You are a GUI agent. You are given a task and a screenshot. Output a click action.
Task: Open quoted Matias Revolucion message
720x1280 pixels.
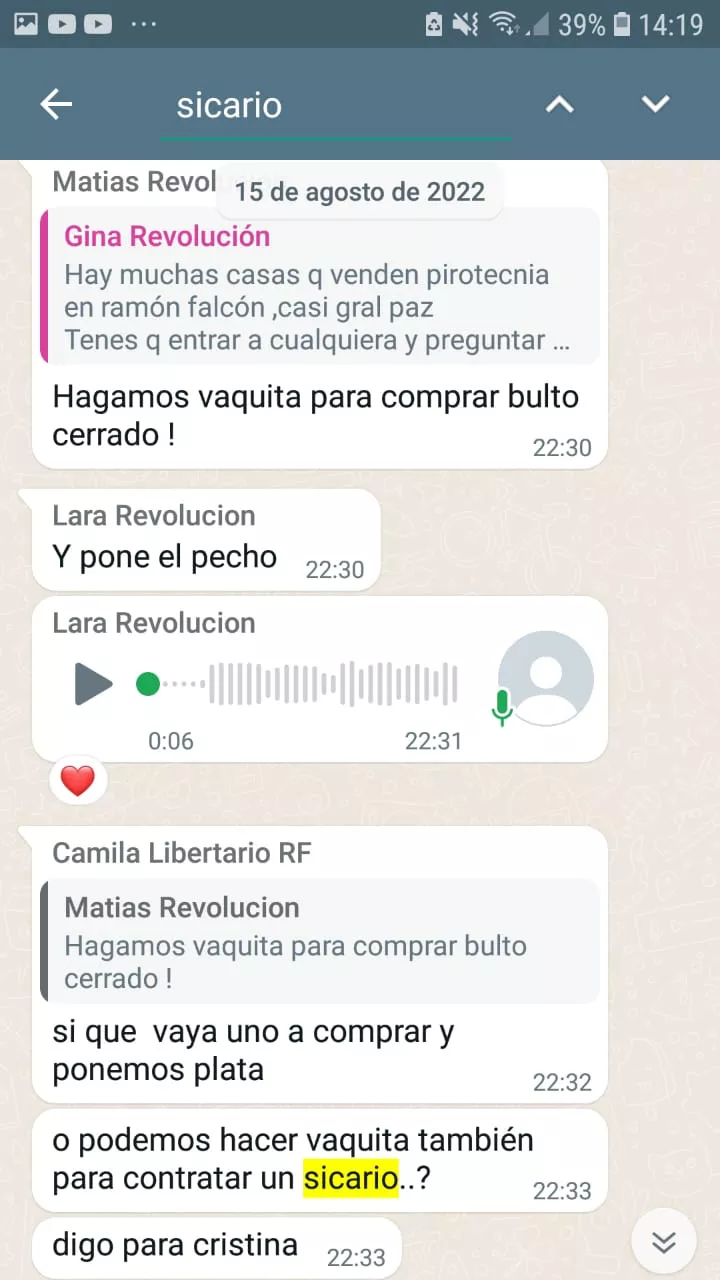click(x=320, y=941)
